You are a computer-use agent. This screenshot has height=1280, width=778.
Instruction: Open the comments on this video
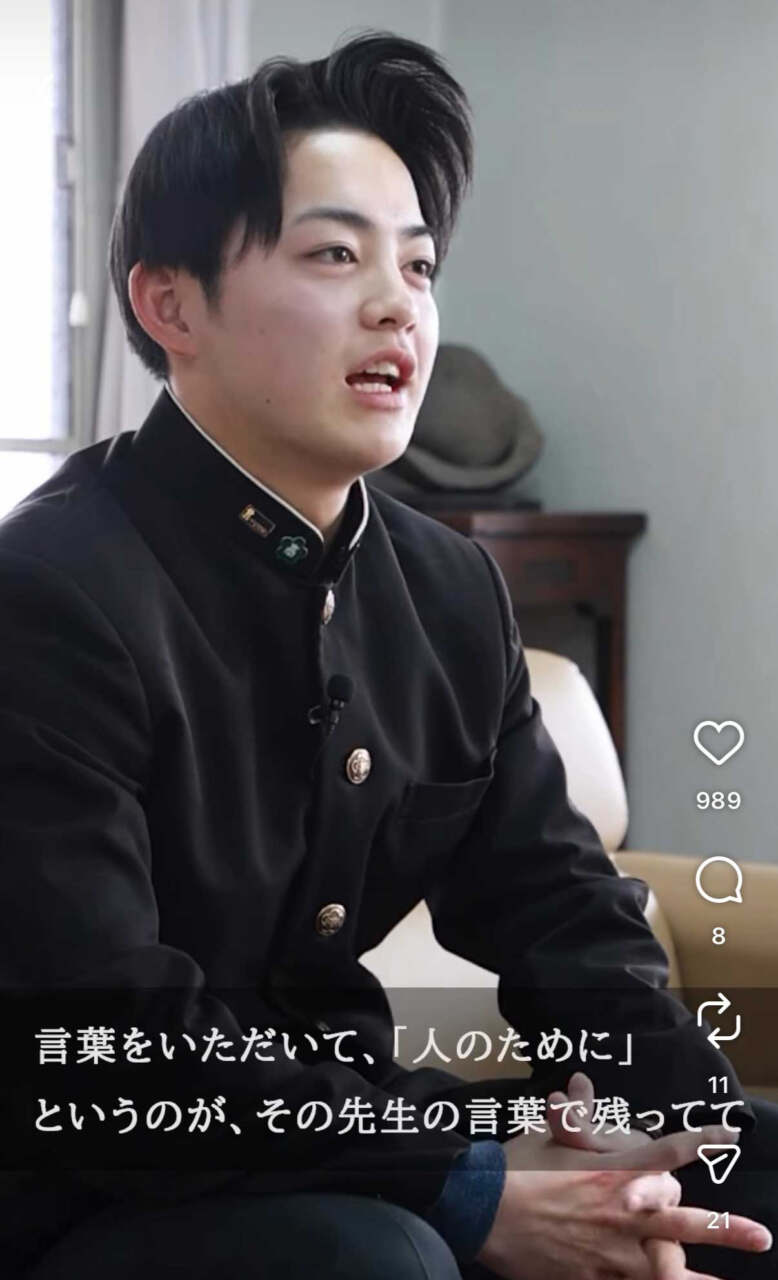[x=718, y=881]
